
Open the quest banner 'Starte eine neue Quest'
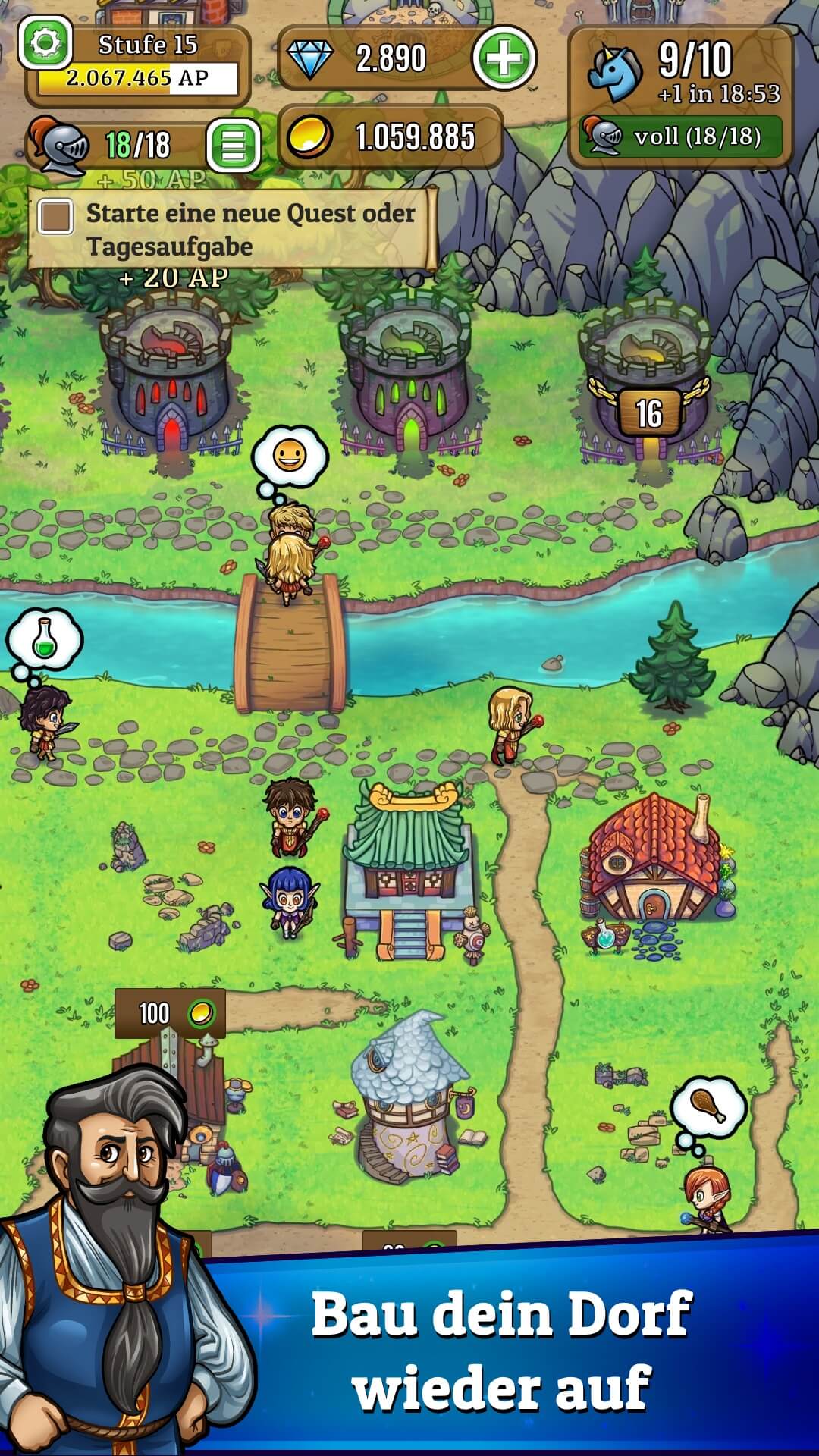[234, 229]
